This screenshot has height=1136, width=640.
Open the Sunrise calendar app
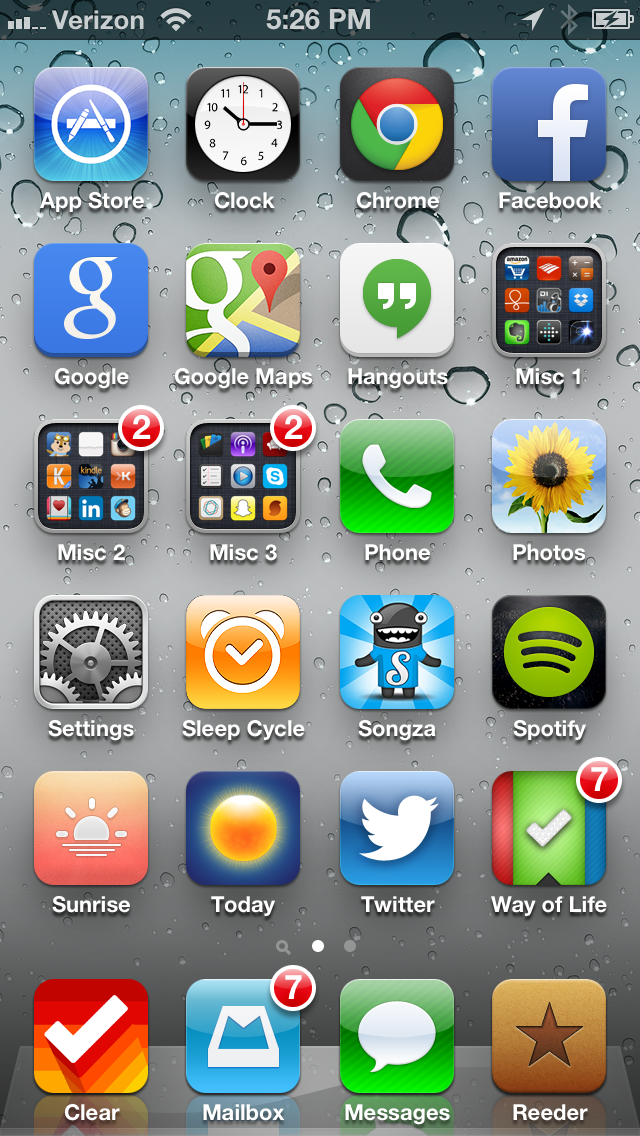tap(91, 829)
